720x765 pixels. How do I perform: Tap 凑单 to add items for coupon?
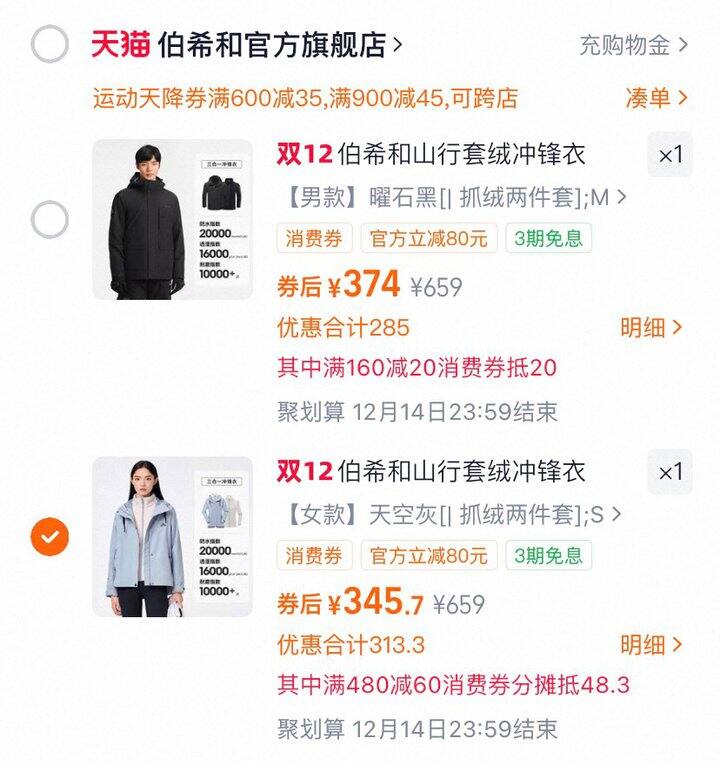(656, 98)
